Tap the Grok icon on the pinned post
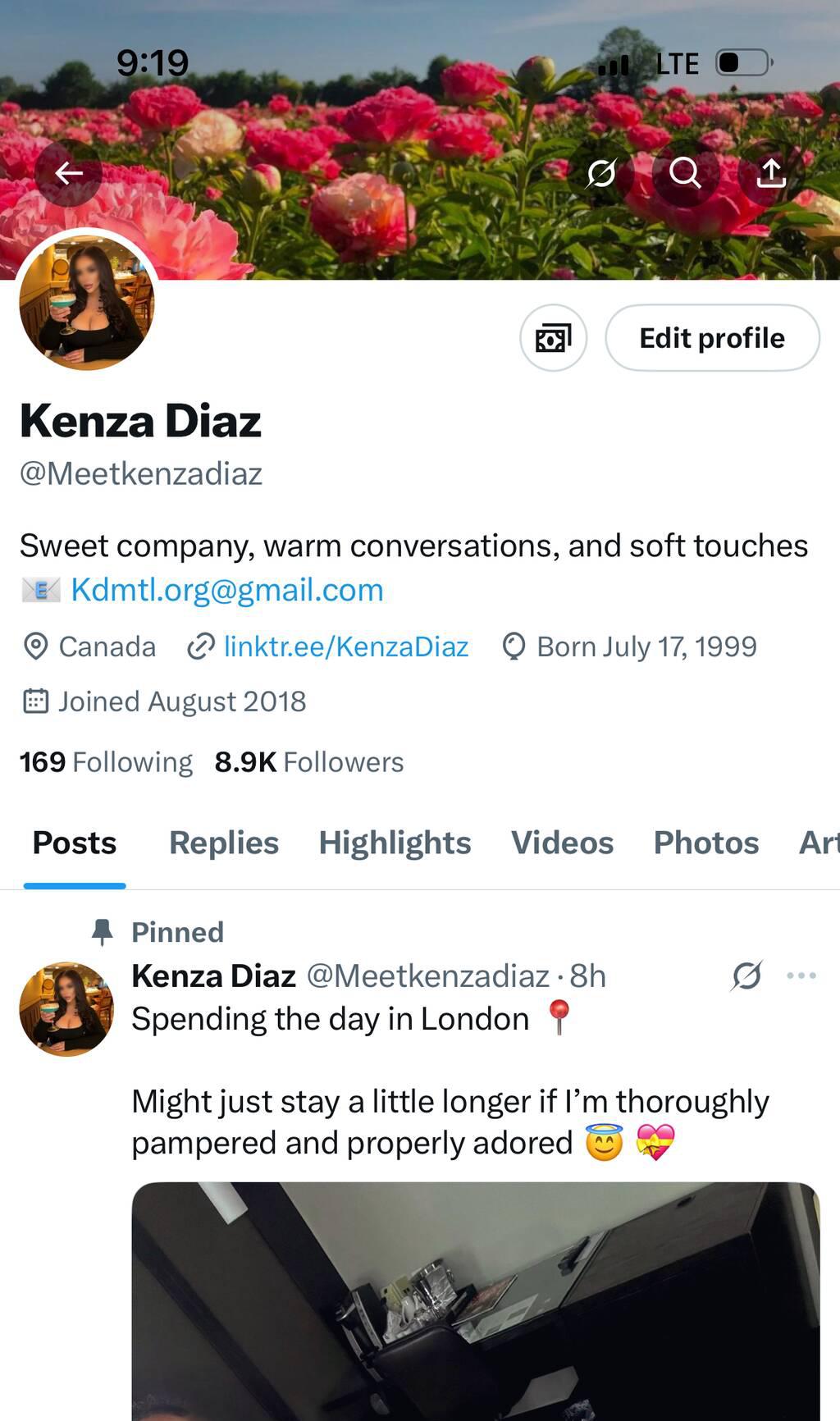This screenshot has height=1421, width=840. [746, 976]
